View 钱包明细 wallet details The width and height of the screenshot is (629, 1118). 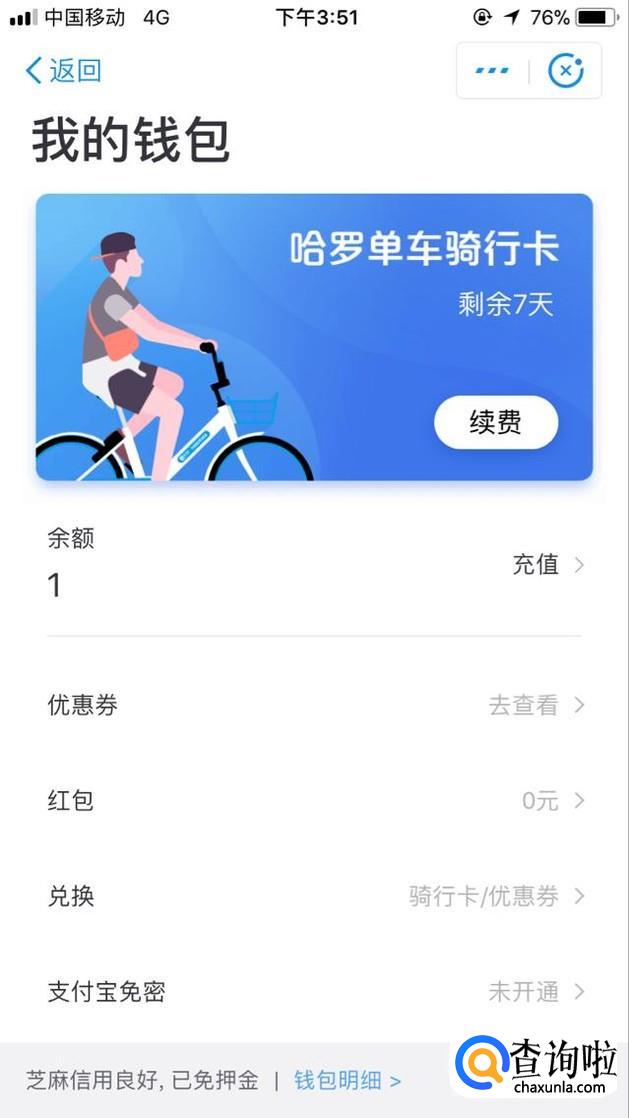[347, 1080]
